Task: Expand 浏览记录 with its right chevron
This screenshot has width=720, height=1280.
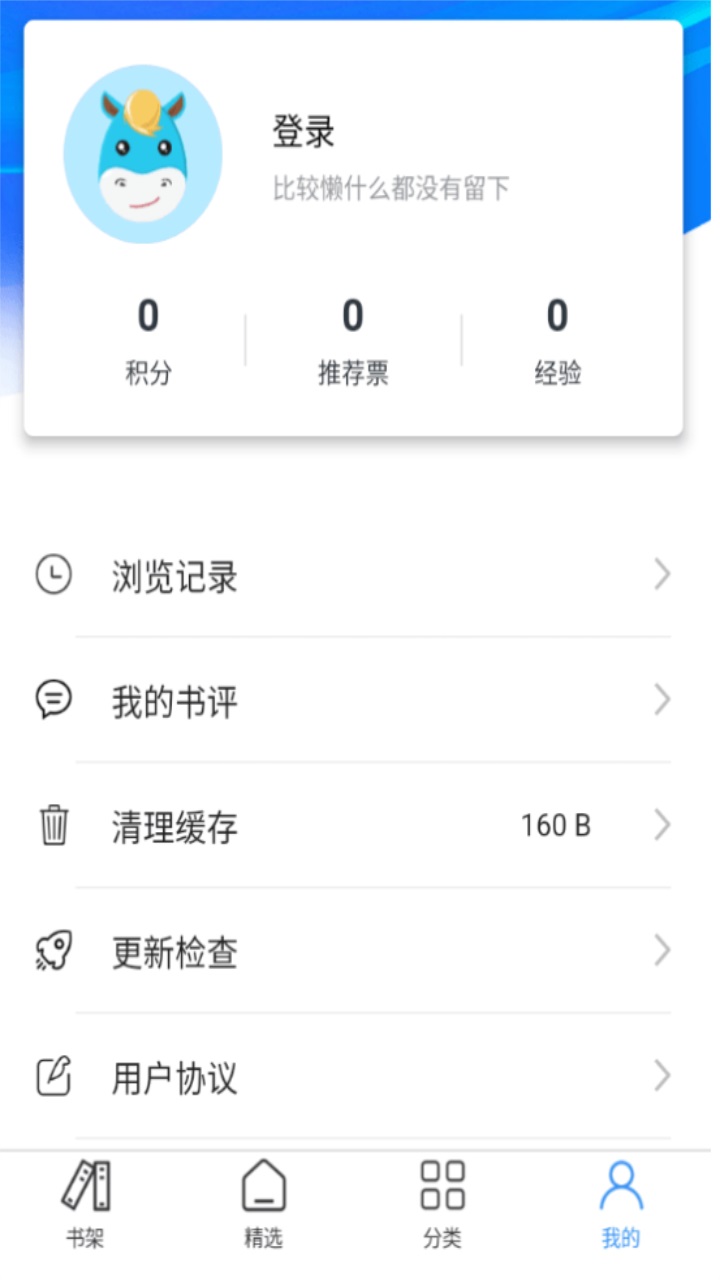Action: tap(661, 574)
